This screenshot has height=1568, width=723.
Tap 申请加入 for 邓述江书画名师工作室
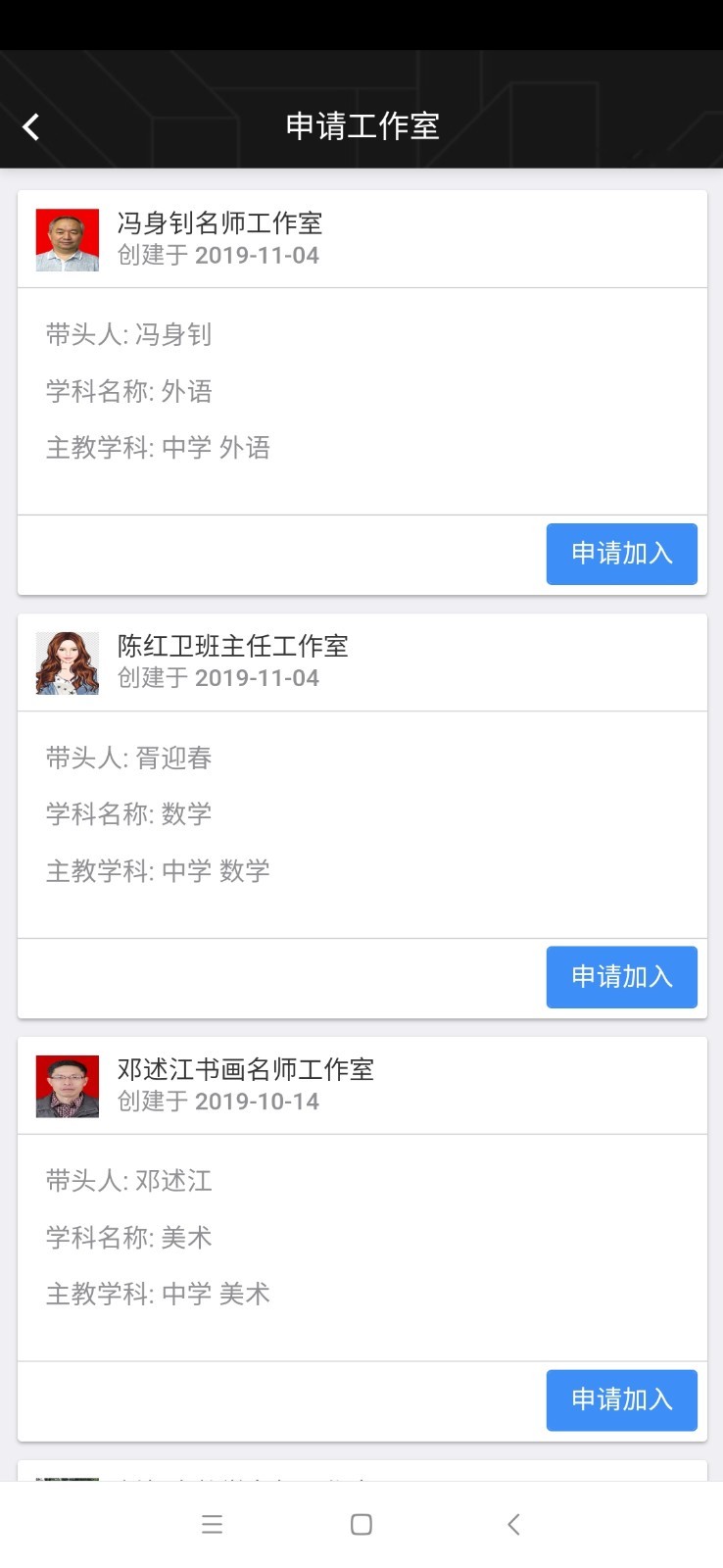[621, 1400]
